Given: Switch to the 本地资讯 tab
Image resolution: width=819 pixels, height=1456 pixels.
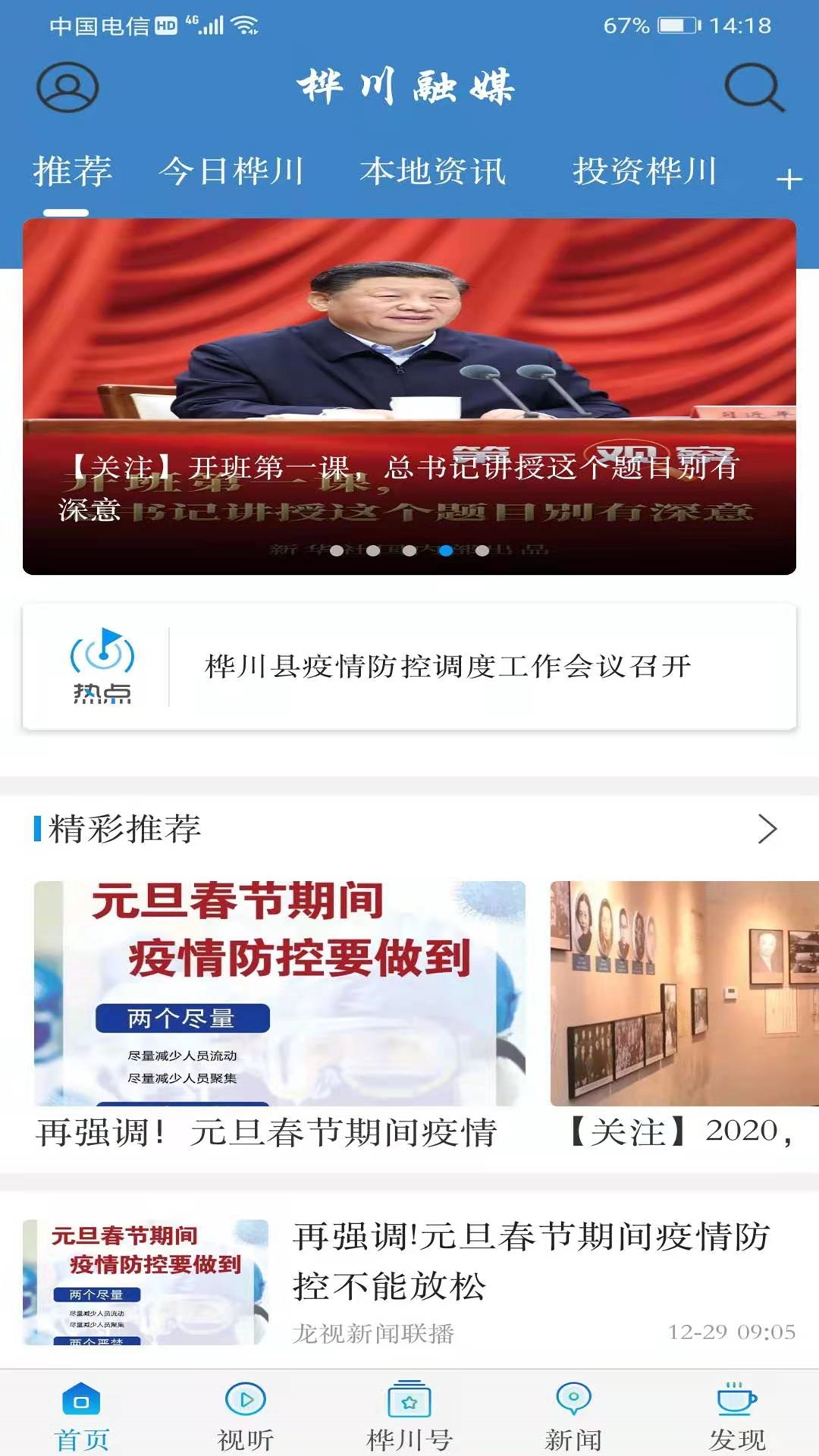Looking at the screenshot, I should (x=433, y=171).
